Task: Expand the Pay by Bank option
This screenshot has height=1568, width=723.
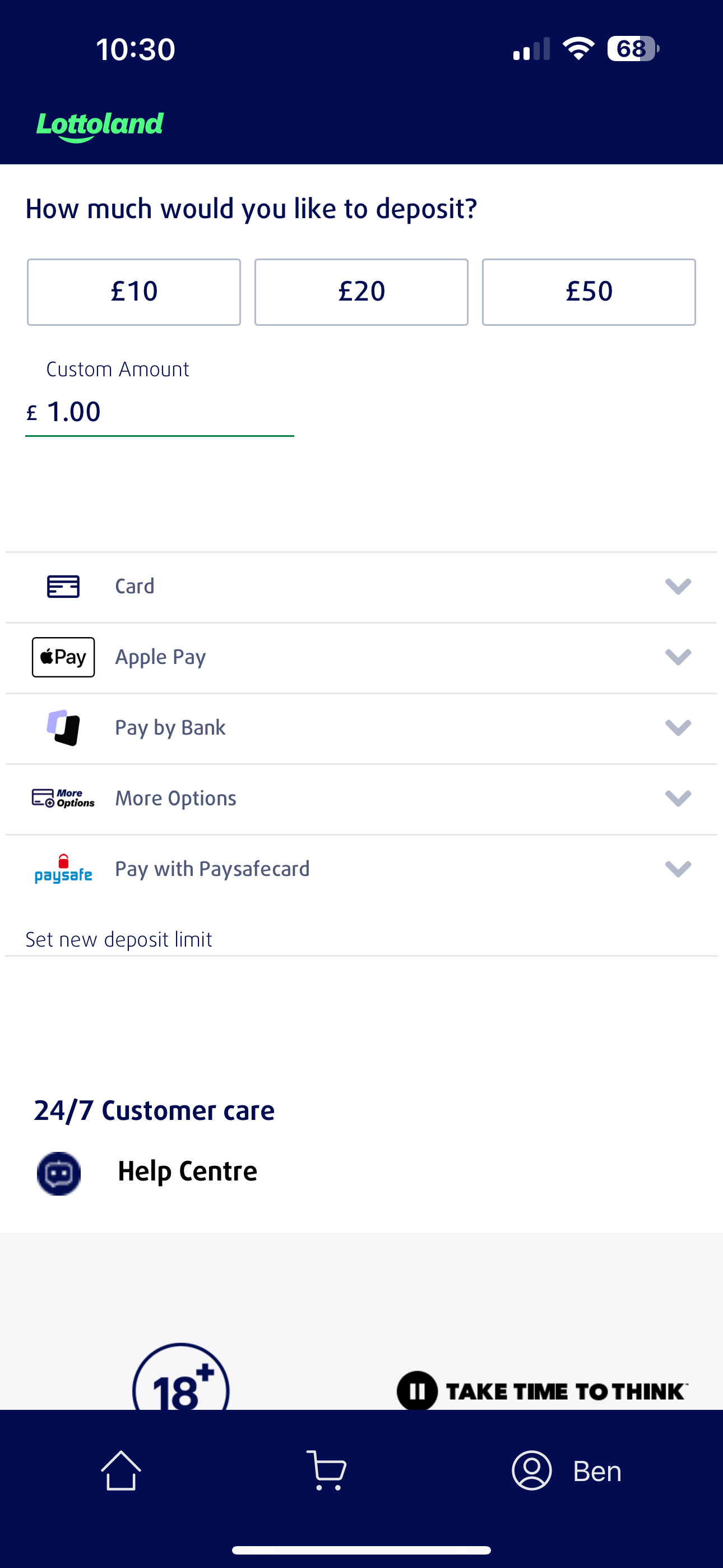Action: (361, 728)
